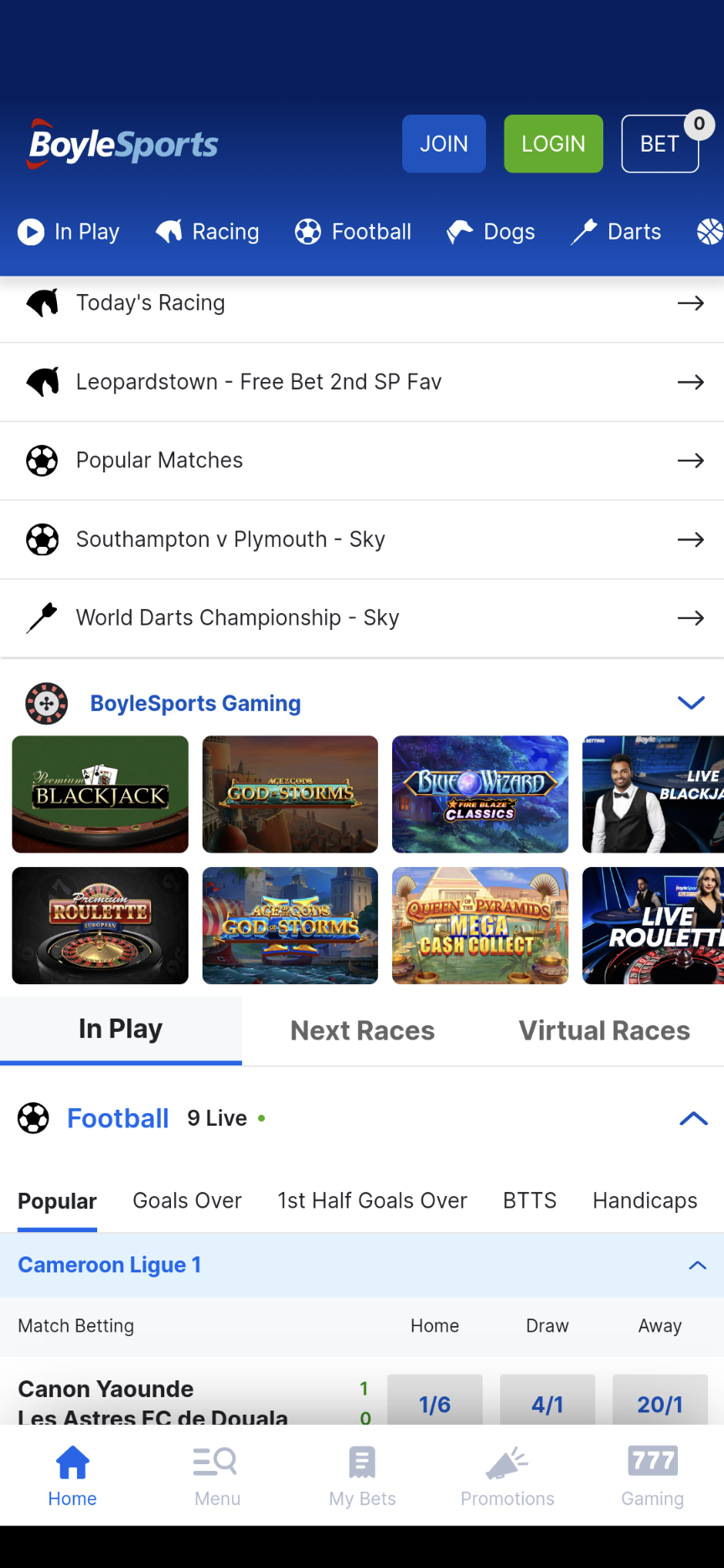
Task: Open the Premium Blackjack game thumbnail
Action: click(100, 794)
